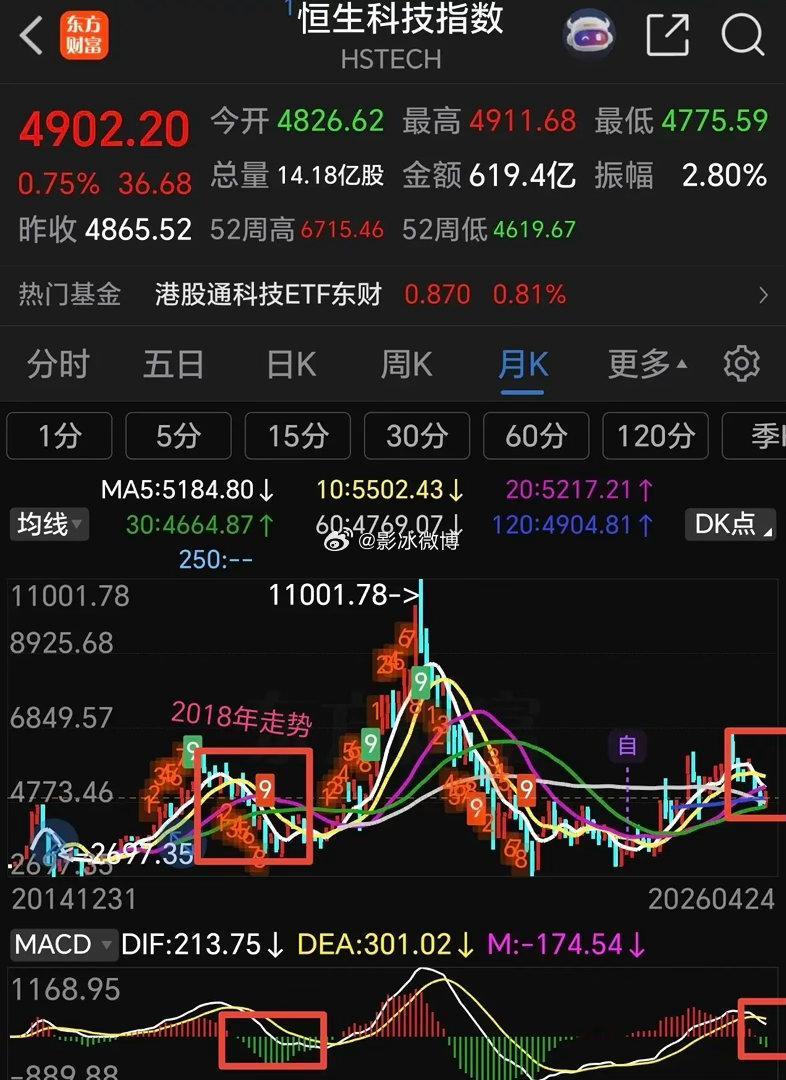Tap the share icon in the top bar
The width and height of the screenshot is (786, 1080).
point(668,34)
